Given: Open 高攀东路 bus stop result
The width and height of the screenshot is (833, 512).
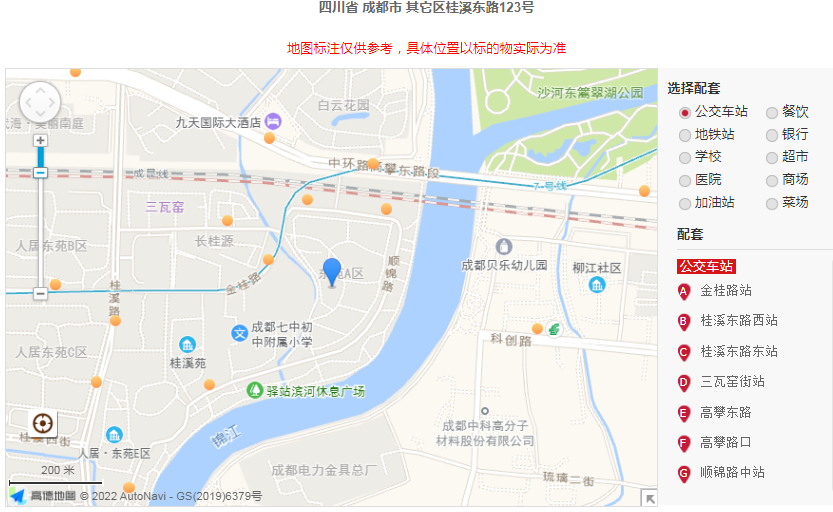Looking at the screenshot, I should [x=725, y=412].
